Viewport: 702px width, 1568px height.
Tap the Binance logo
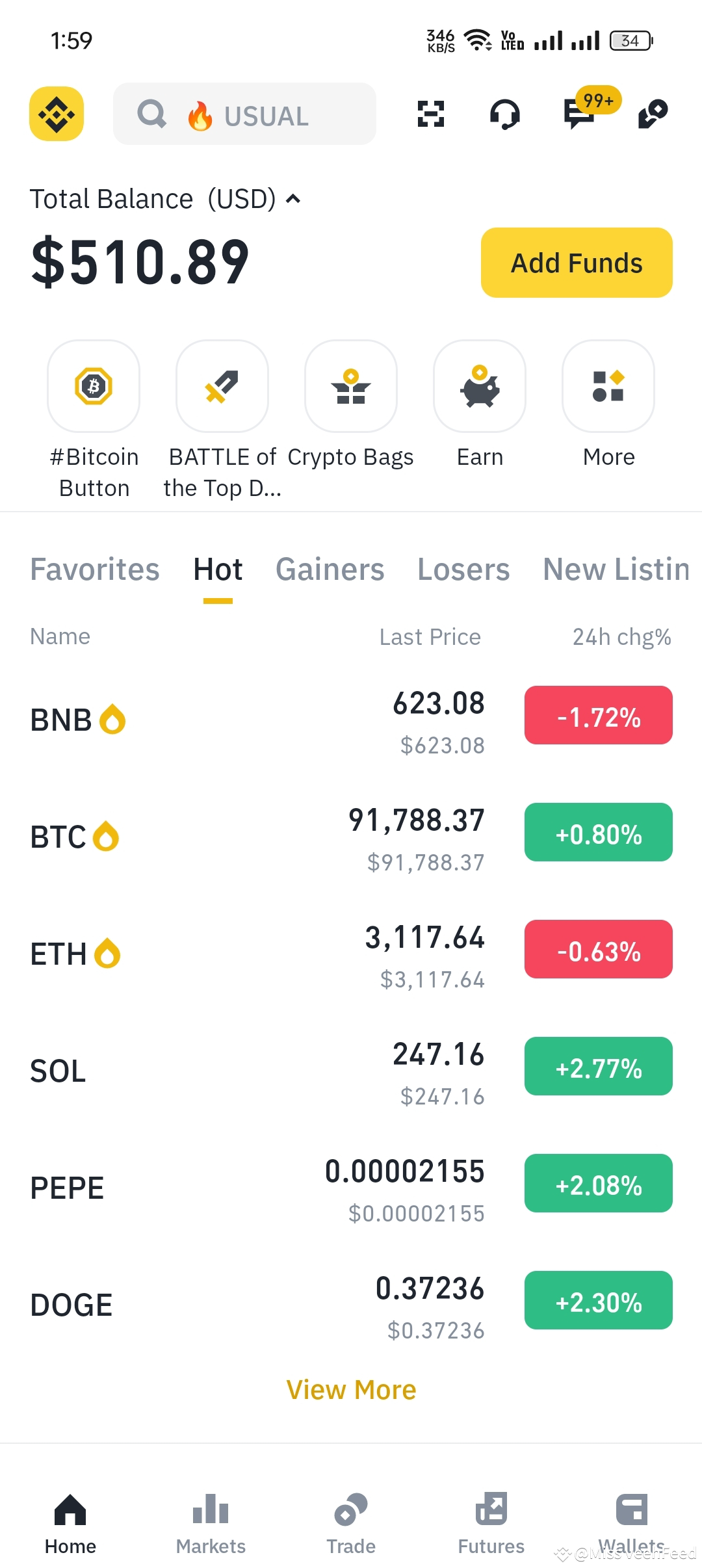[x=57, y=114]
